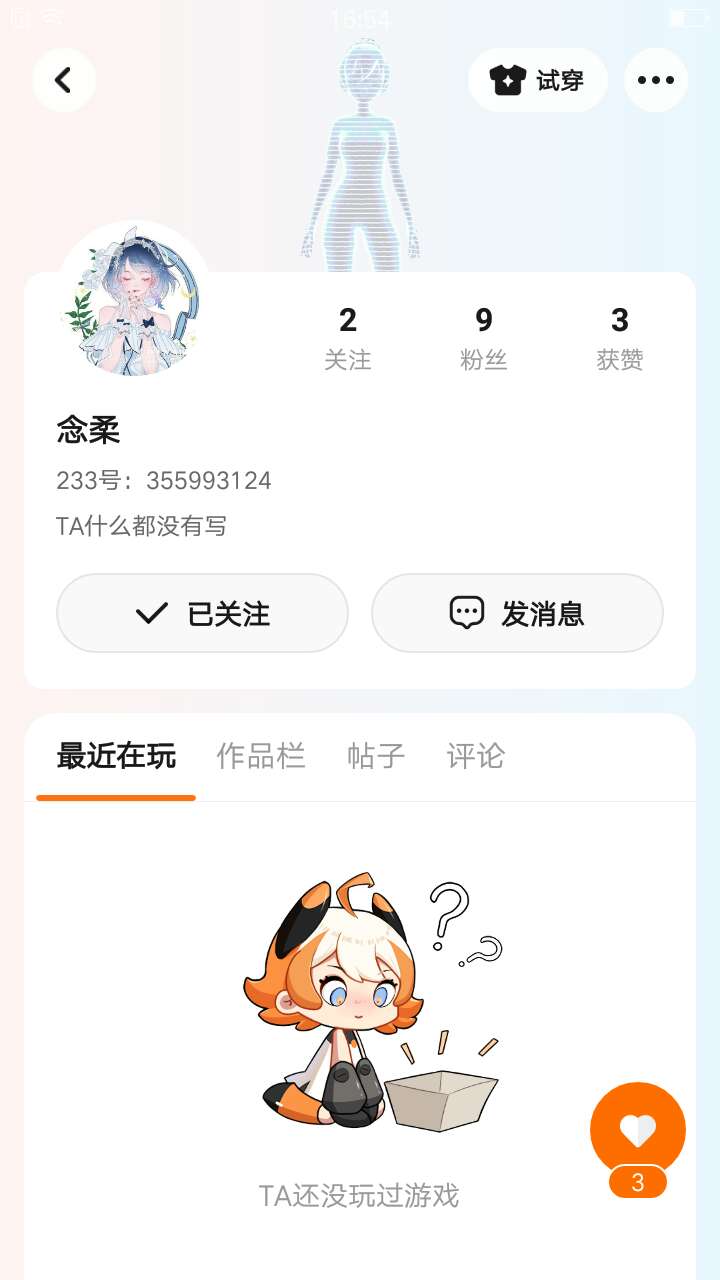This screenshot has width=720, height=1280.
Task: Tap the 已关注 button to unfollow
Action: (x=202, y=613)
